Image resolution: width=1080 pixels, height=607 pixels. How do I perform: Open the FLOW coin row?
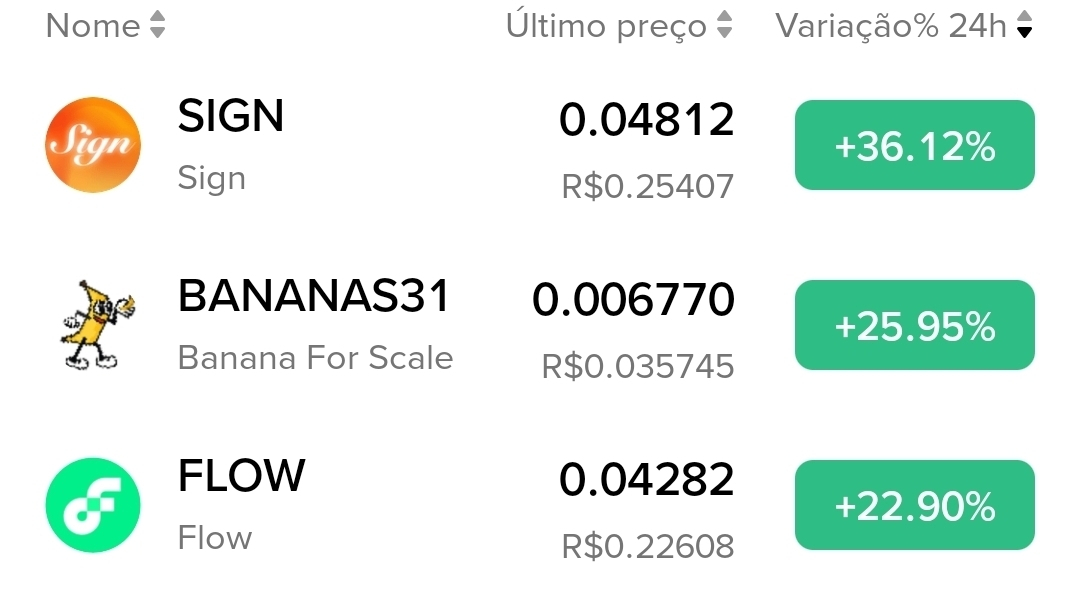(540, 505)
